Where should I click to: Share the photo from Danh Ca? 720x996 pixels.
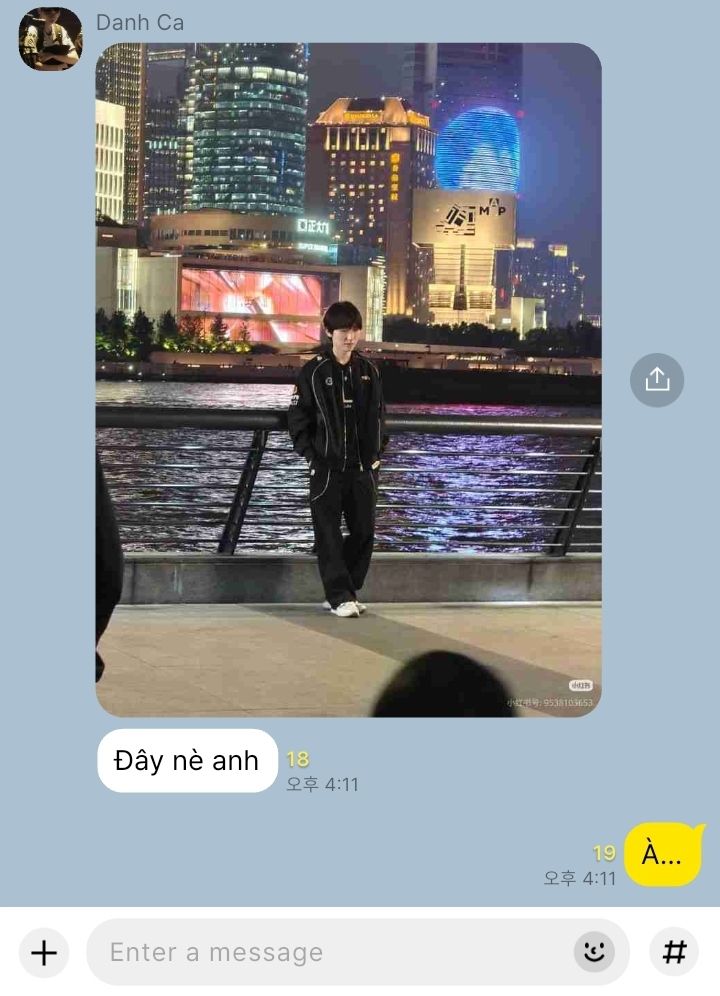(657, 379)
